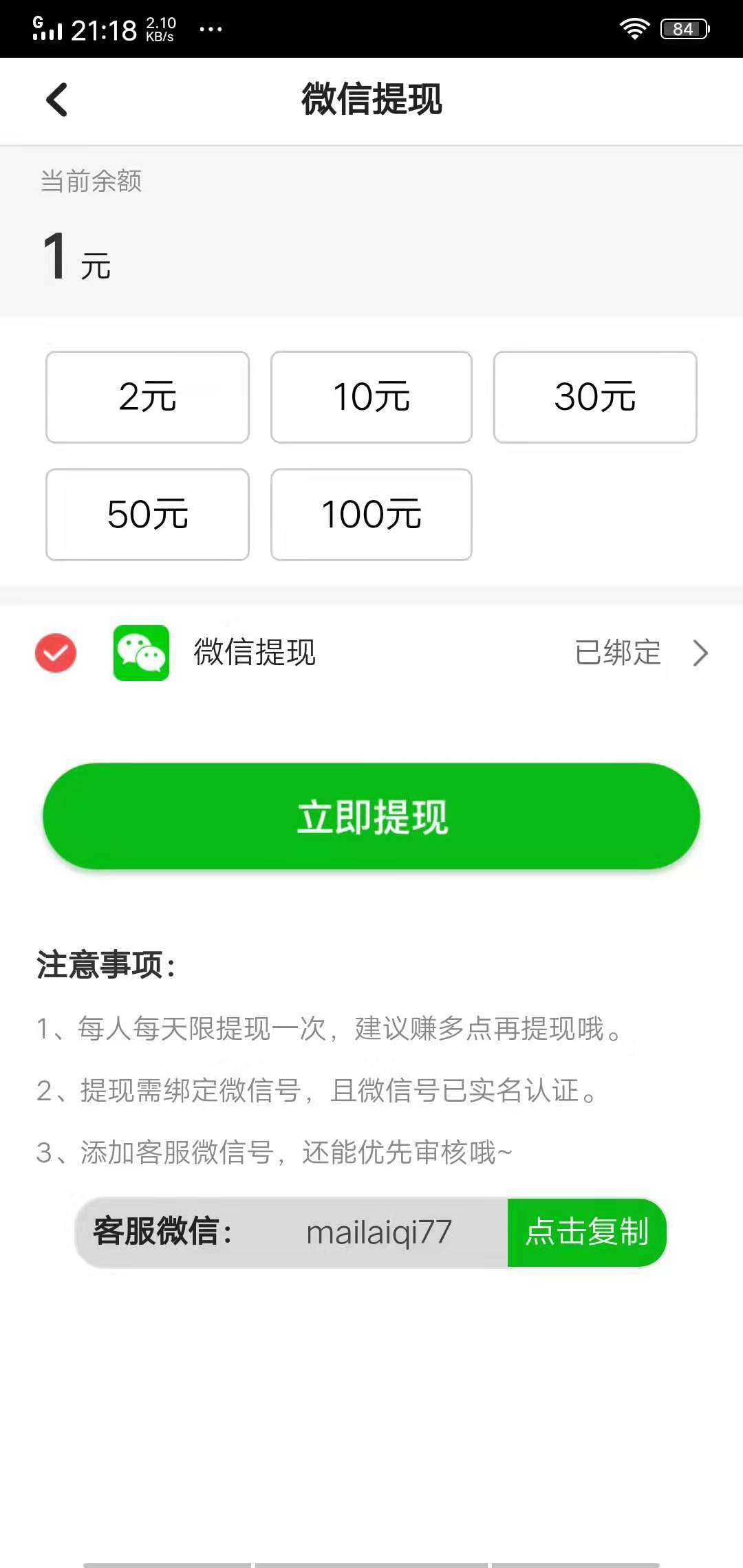743x1568 pixels.
Task: Tap the Wi-Fi icon in the status bar
Action: 634,28
